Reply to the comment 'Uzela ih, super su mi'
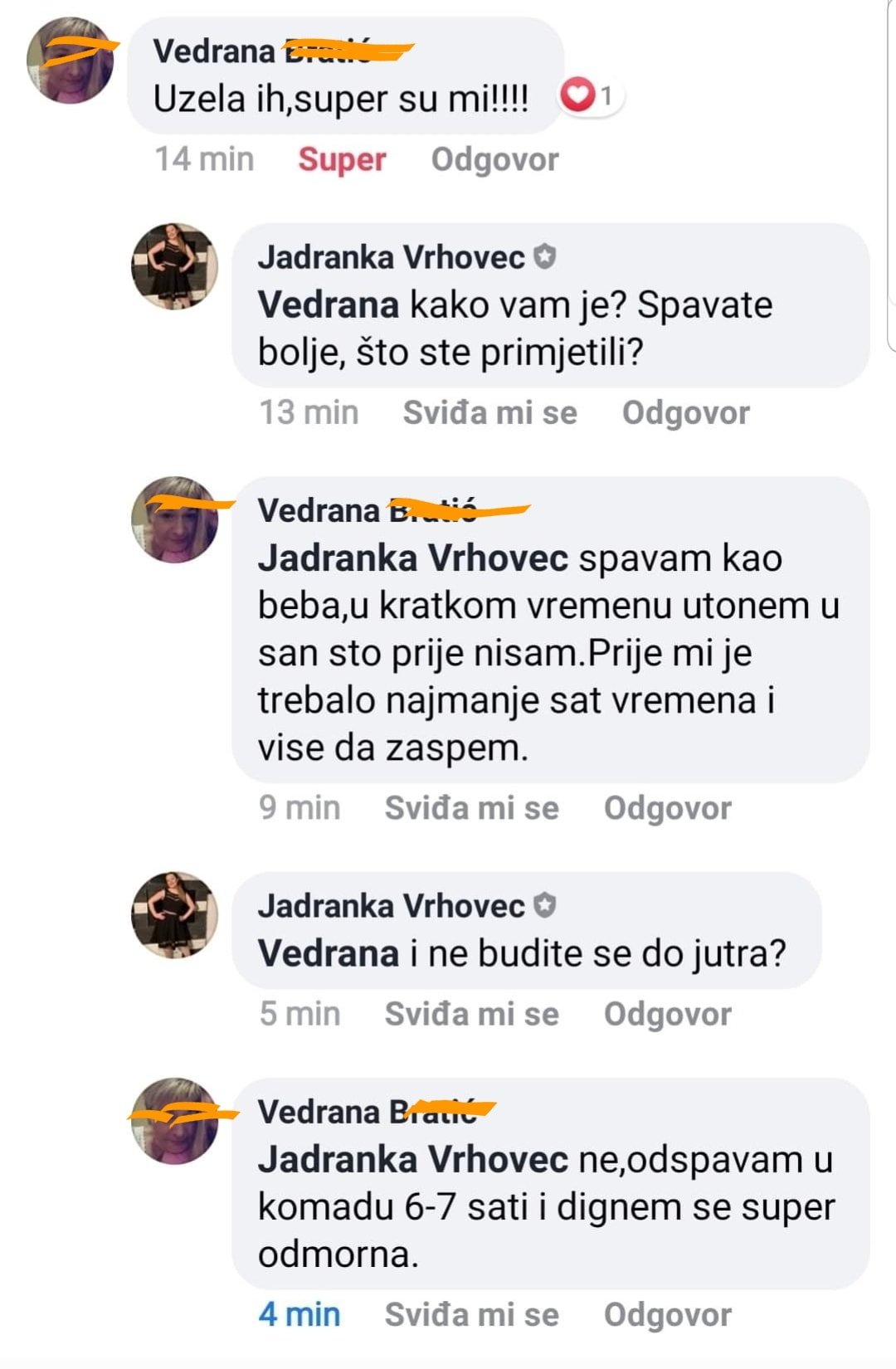 tap(494, 159)
